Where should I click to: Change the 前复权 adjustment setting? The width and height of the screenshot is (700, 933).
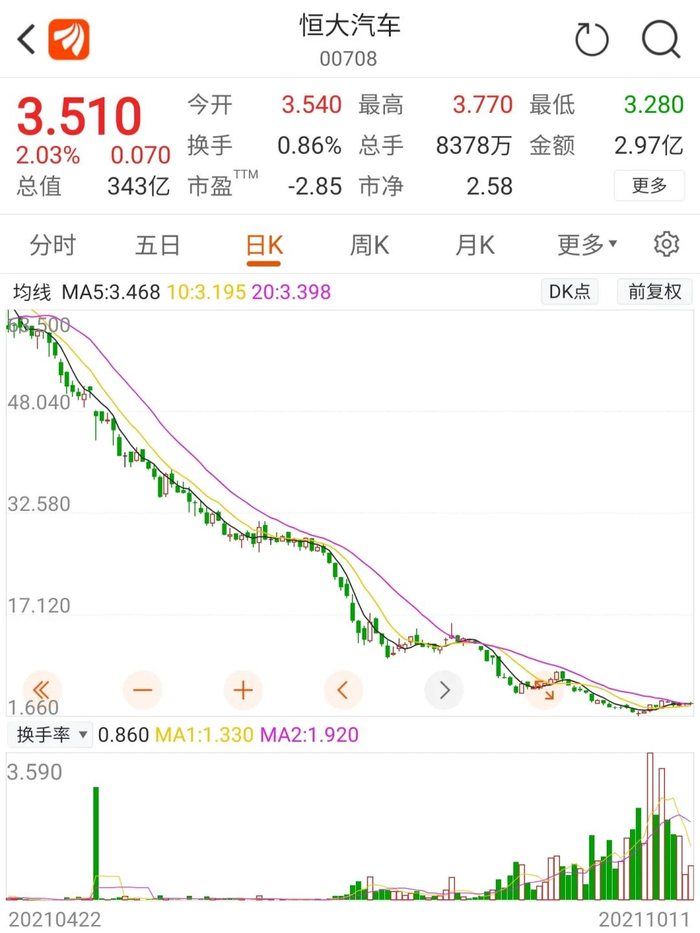655,292
